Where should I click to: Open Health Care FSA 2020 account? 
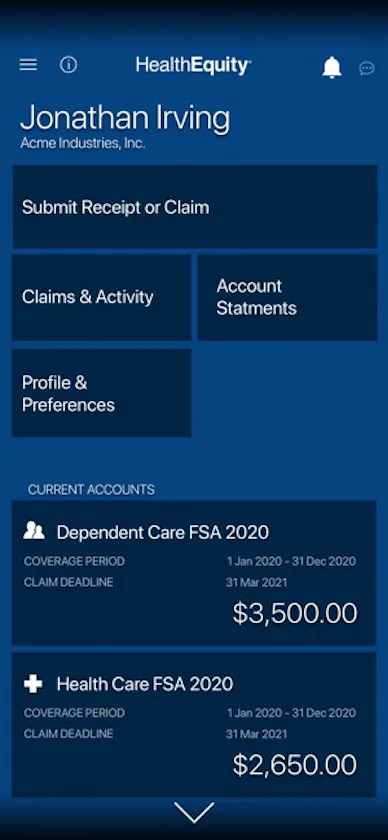(x=194, y=724)
